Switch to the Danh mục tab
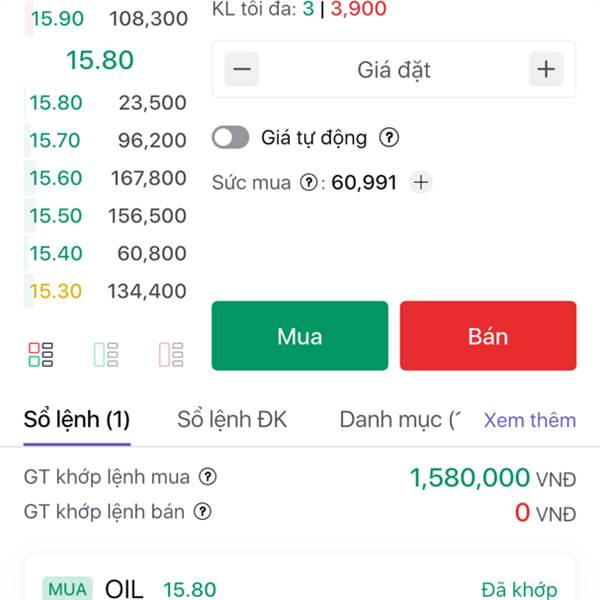 (x=398, y=420)
